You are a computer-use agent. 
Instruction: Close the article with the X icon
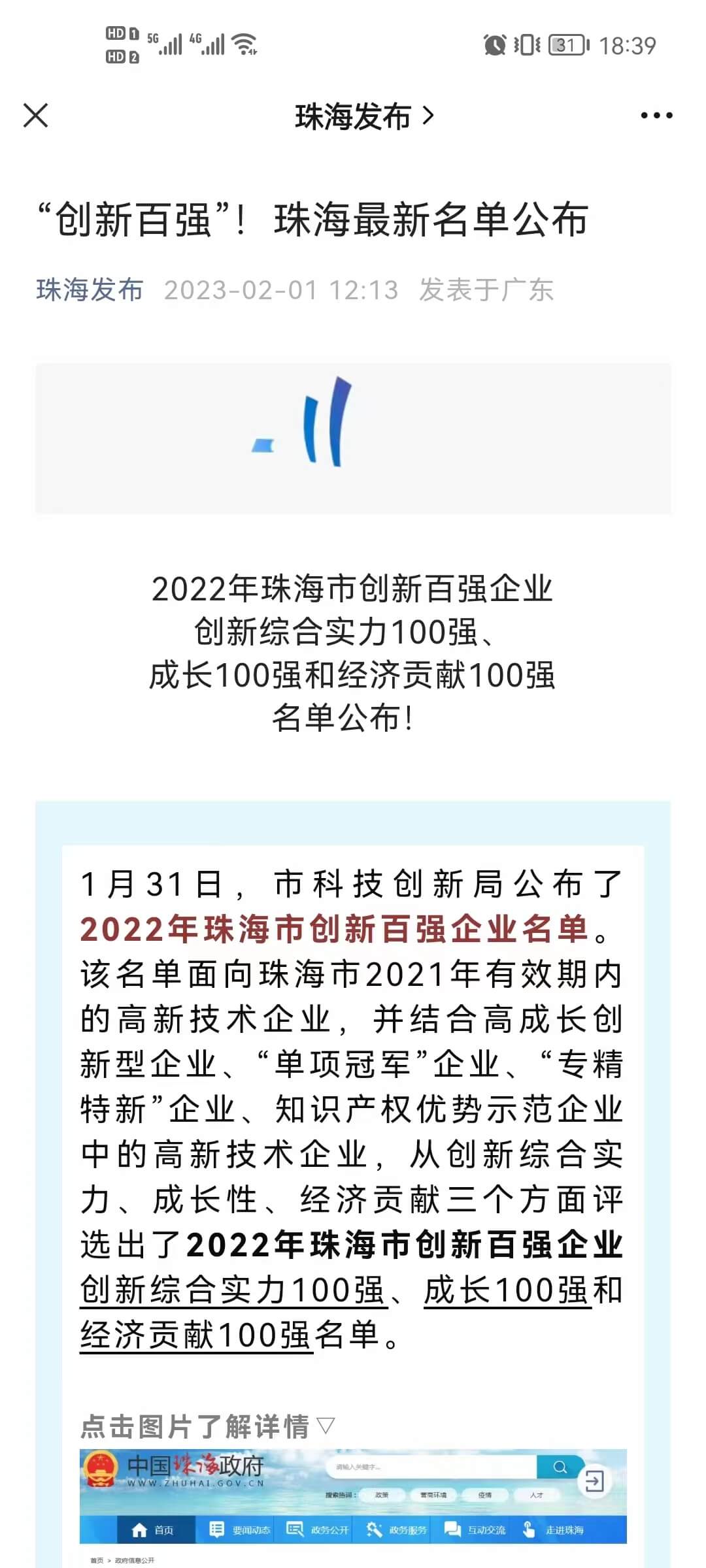pyautogui.click(x=36, y=116)
